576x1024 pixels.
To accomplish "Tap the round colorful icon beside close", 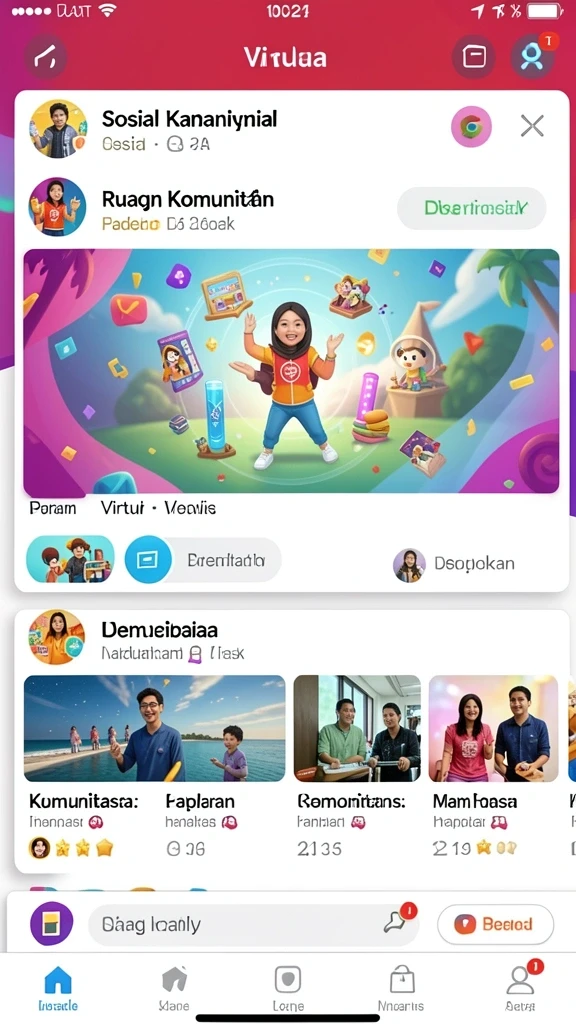I will click(471, 126).
